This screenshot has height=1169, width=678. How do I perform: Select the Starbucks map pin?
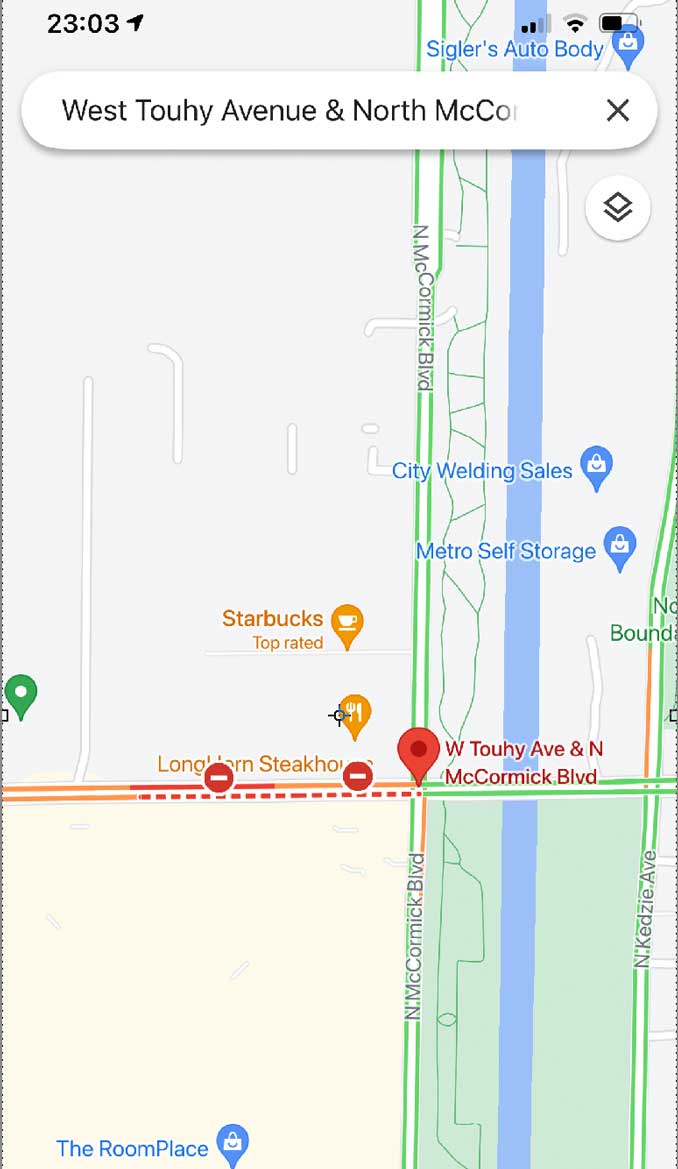(347, 626)
